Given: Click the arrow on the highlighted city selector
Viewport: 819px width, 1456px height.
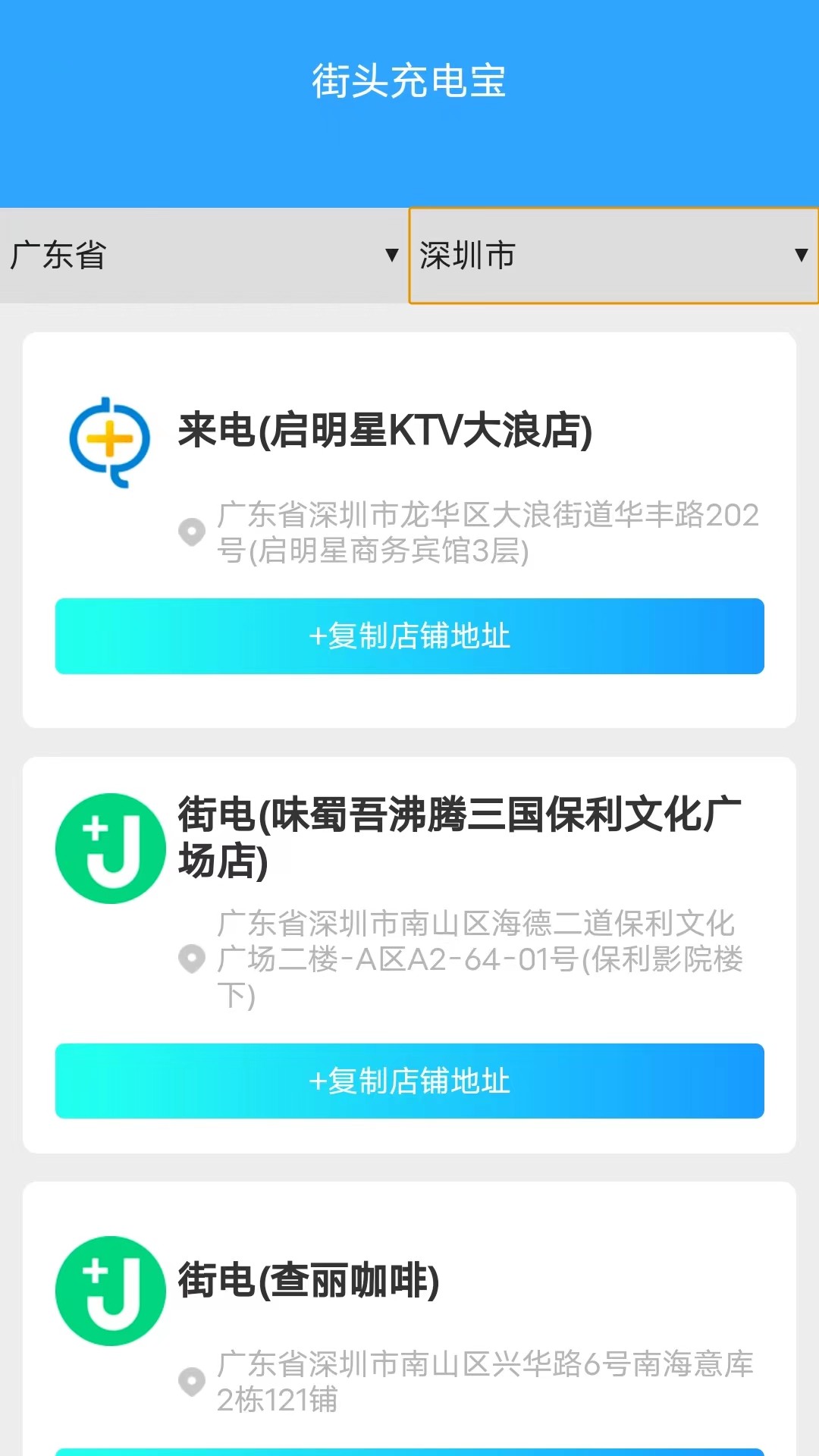Looking at the screenshot, I should tap(802, 255).
